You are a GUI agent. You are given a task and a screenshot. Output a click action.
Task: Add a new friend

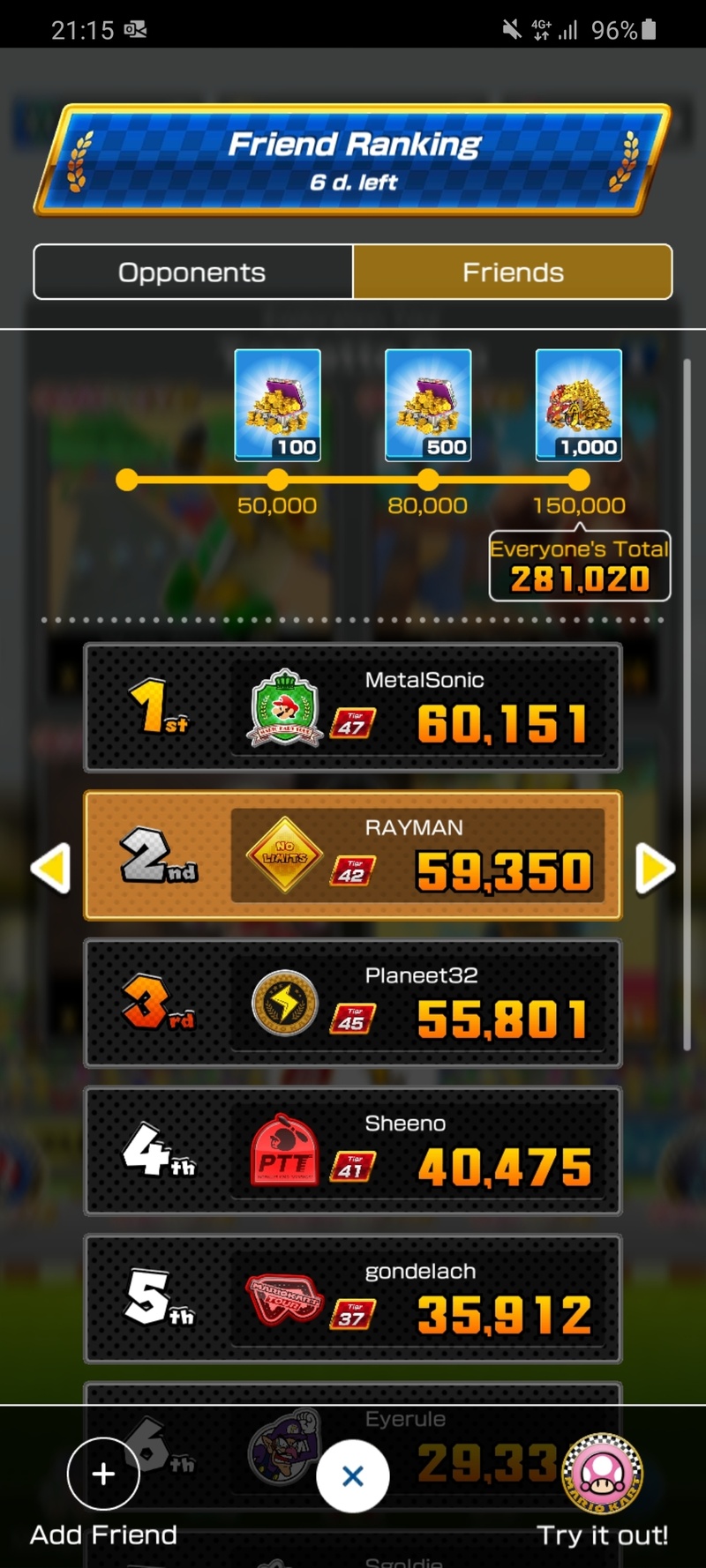coord(103,1474)
